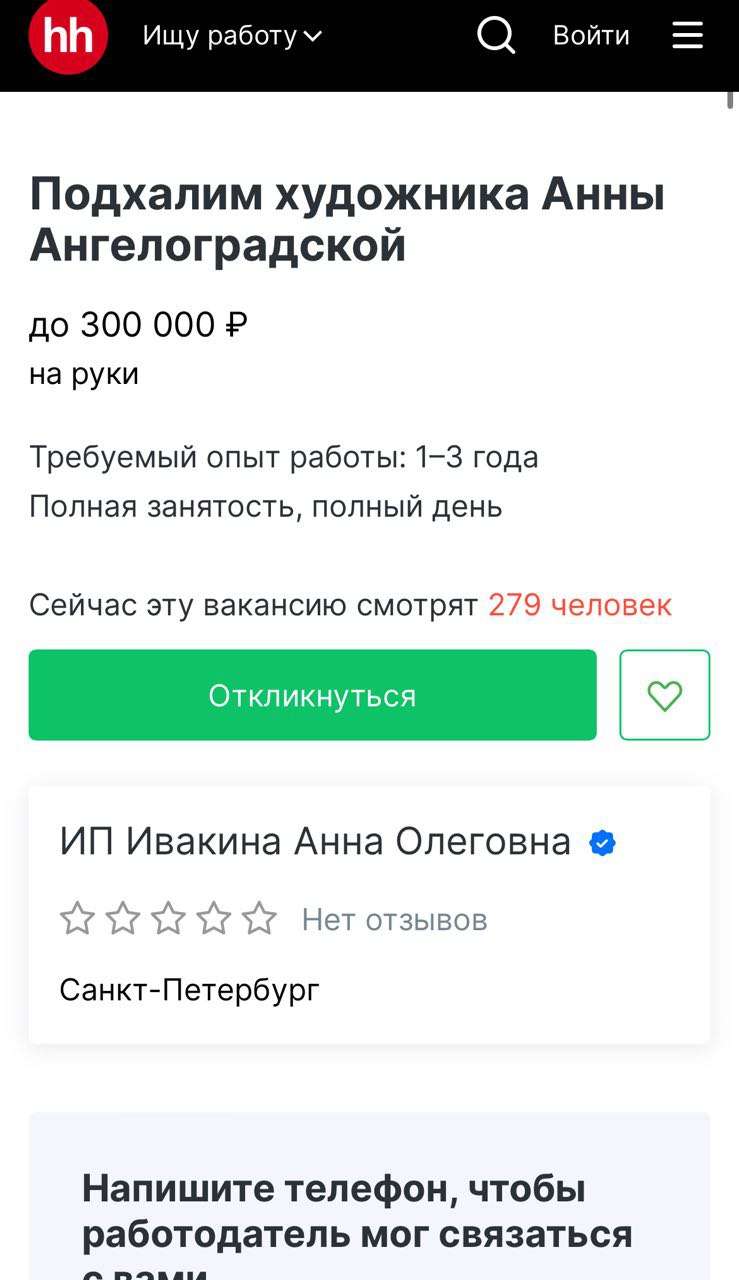Open the search magnifier icon
The width and height of the screenshot is (739, 1280).
pos(496,36)
